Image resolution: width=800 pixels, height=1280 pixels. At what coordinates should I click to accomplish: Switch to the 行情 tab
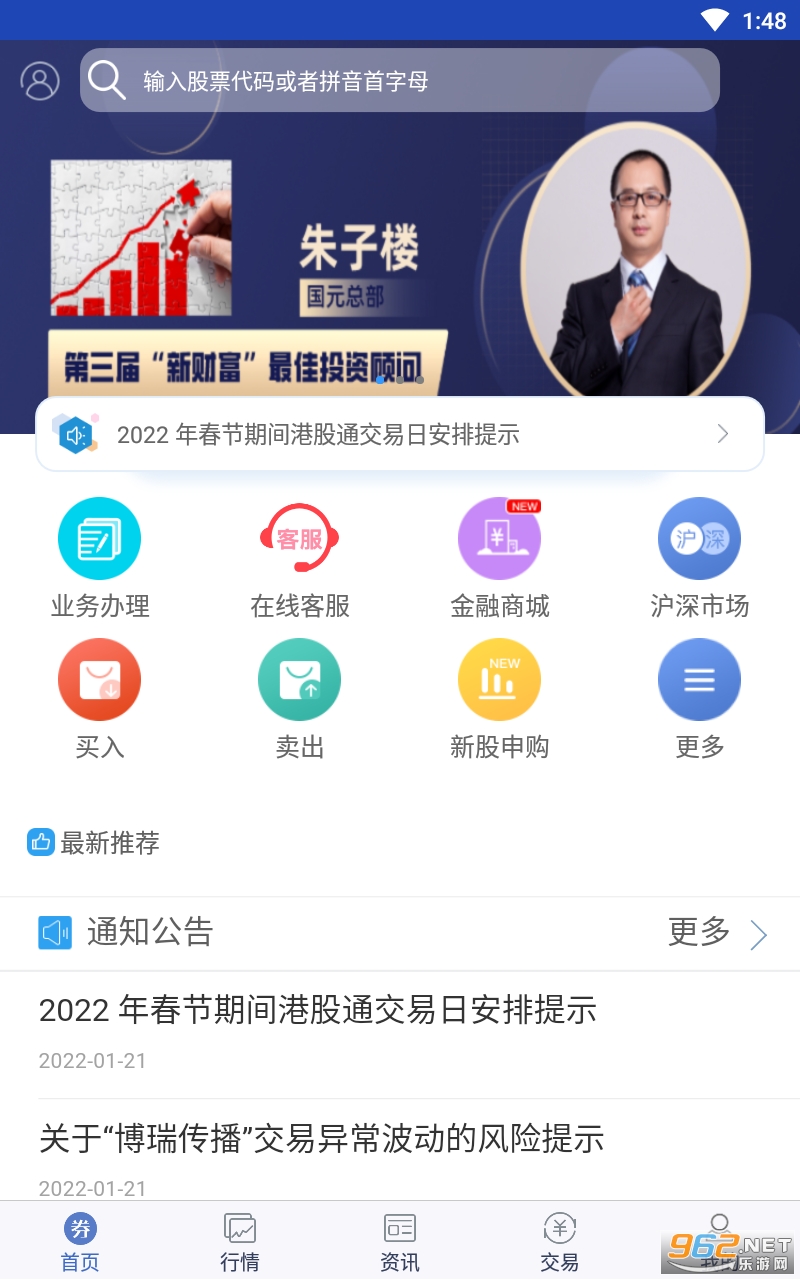pyautogui.click(x=240, y=1242)
